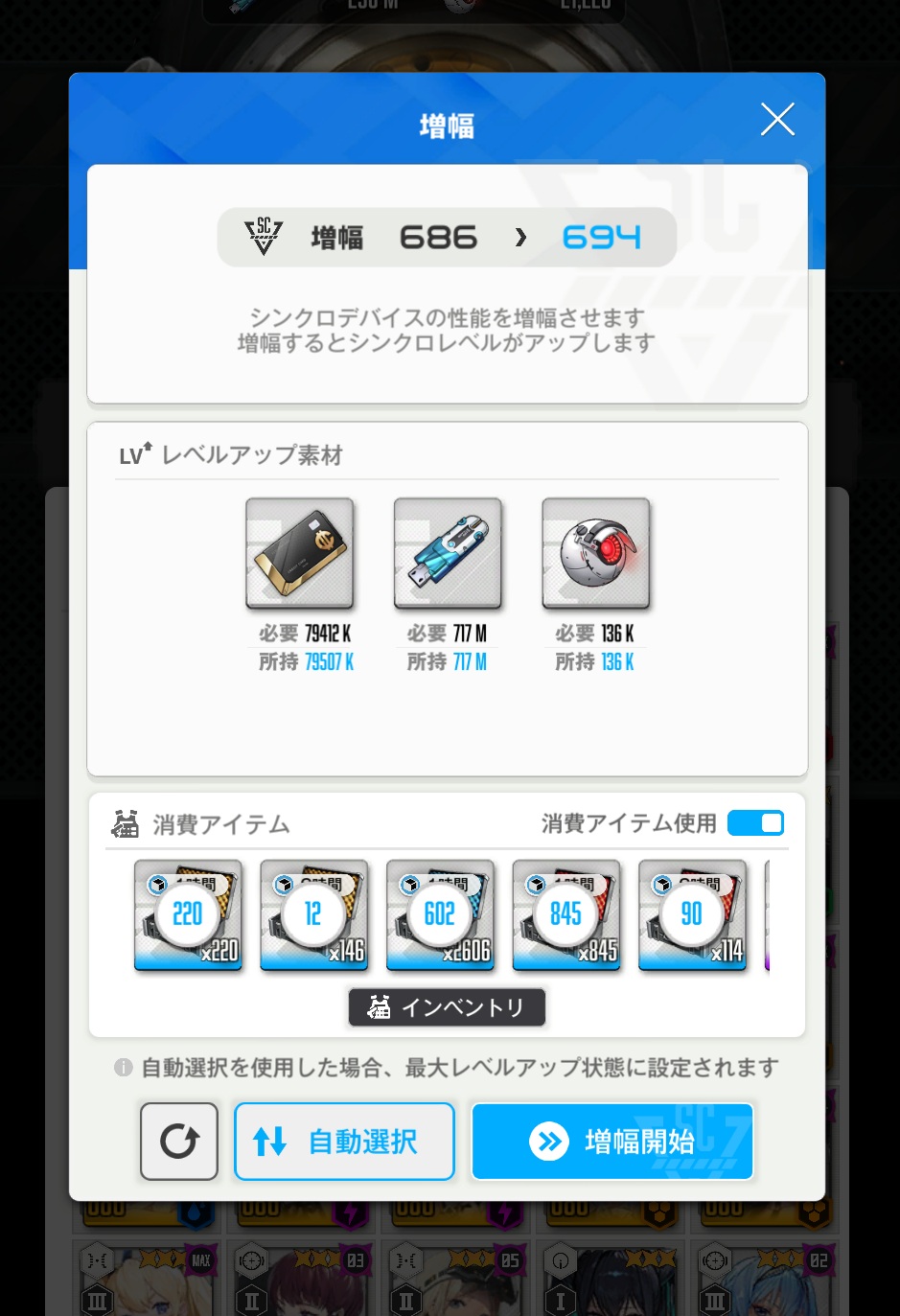Image resolution: width=900 pixels, height=1316 pixels.
Task: Select the consumable item with x146
Action: [314, 915]
